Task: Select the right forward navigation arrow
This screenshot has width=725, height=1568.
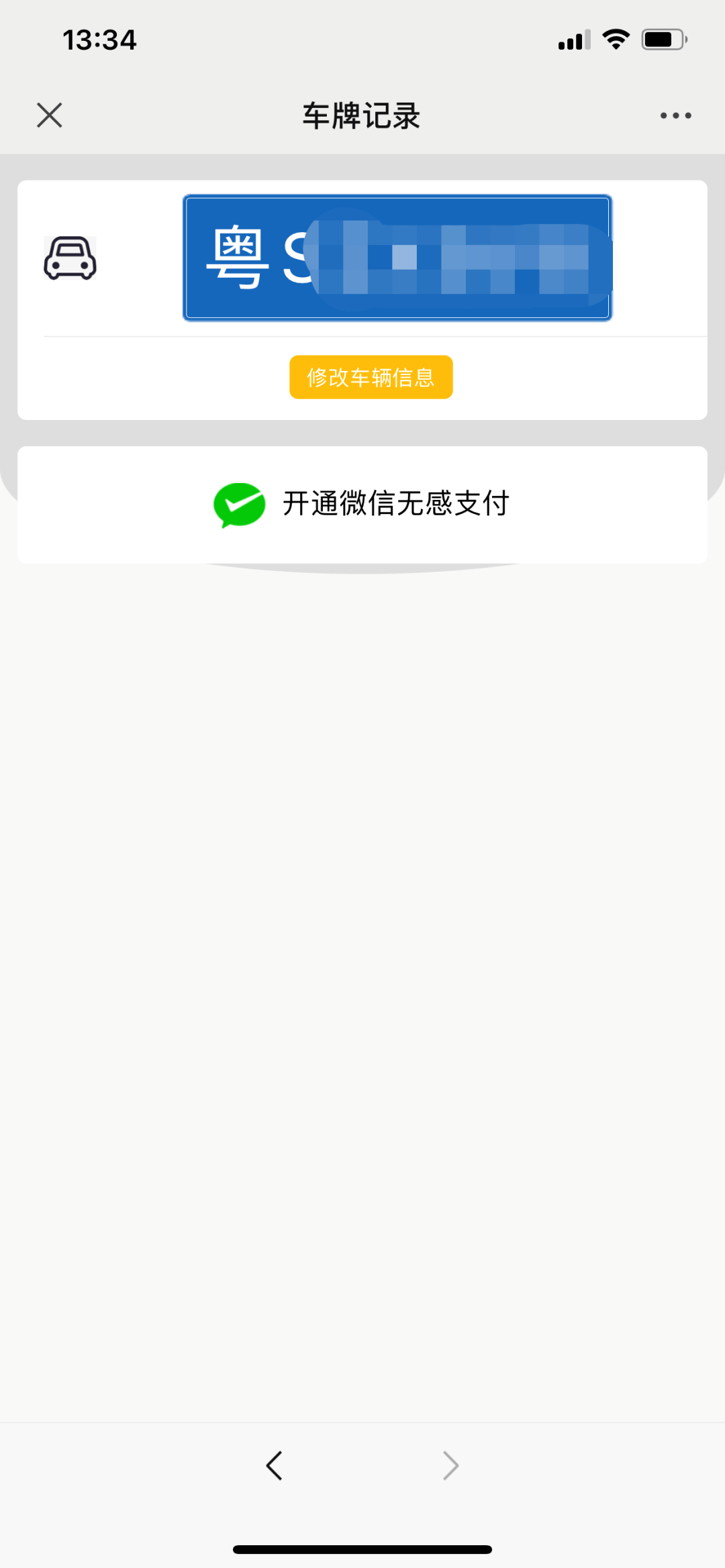Action: pyautogui.click(x=450, y=1465)
